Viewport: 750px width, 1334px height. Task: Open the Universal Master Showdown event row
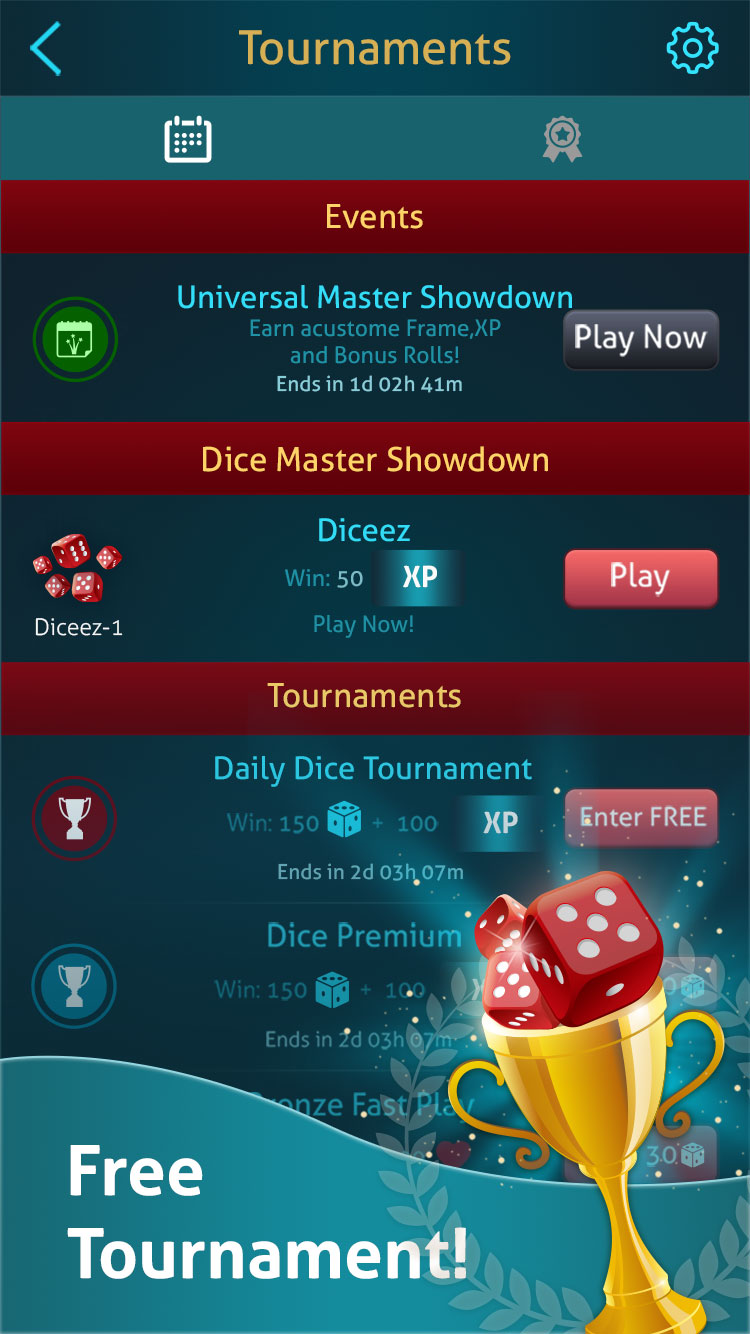(x=375, y=338)
